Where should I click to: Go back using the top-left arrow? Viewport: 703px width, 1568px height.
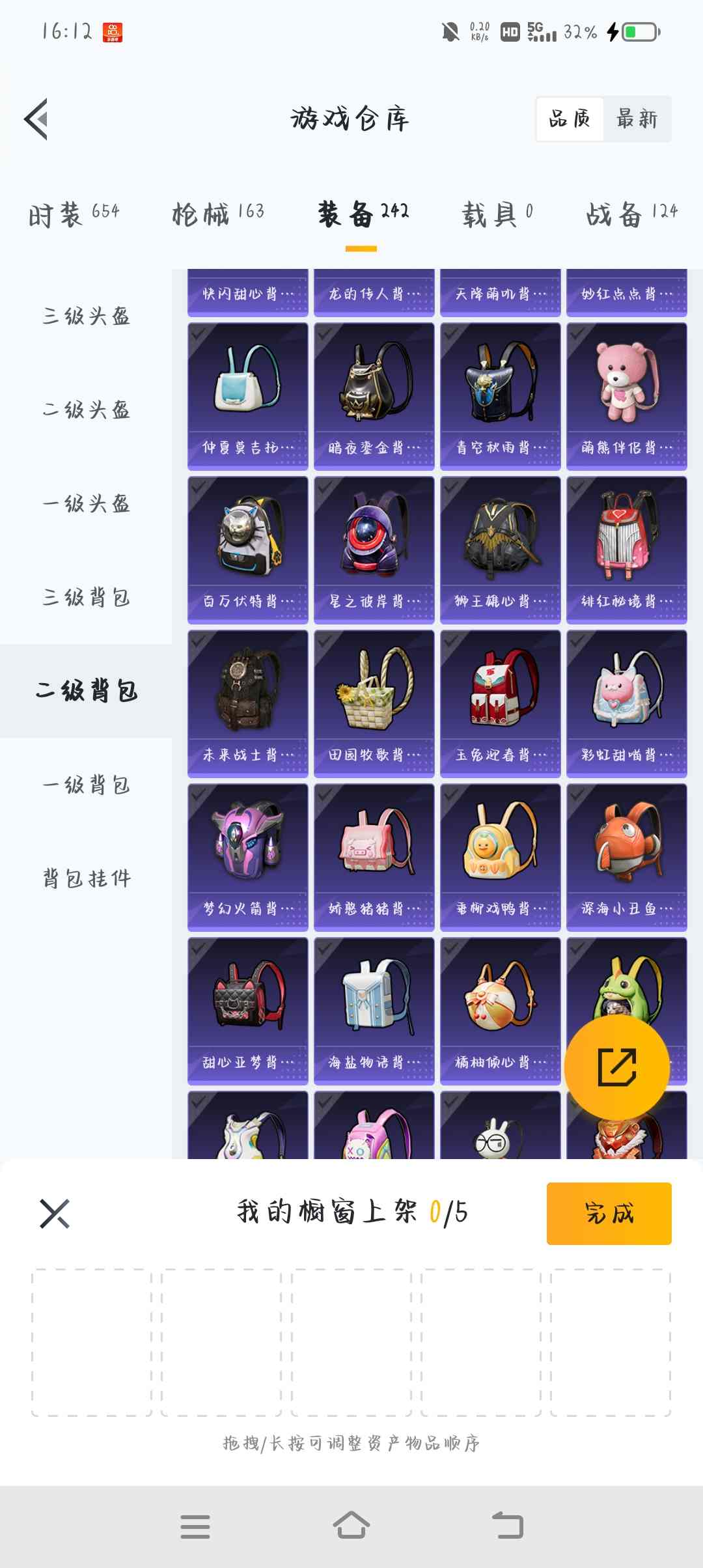(x=36, y=119)
